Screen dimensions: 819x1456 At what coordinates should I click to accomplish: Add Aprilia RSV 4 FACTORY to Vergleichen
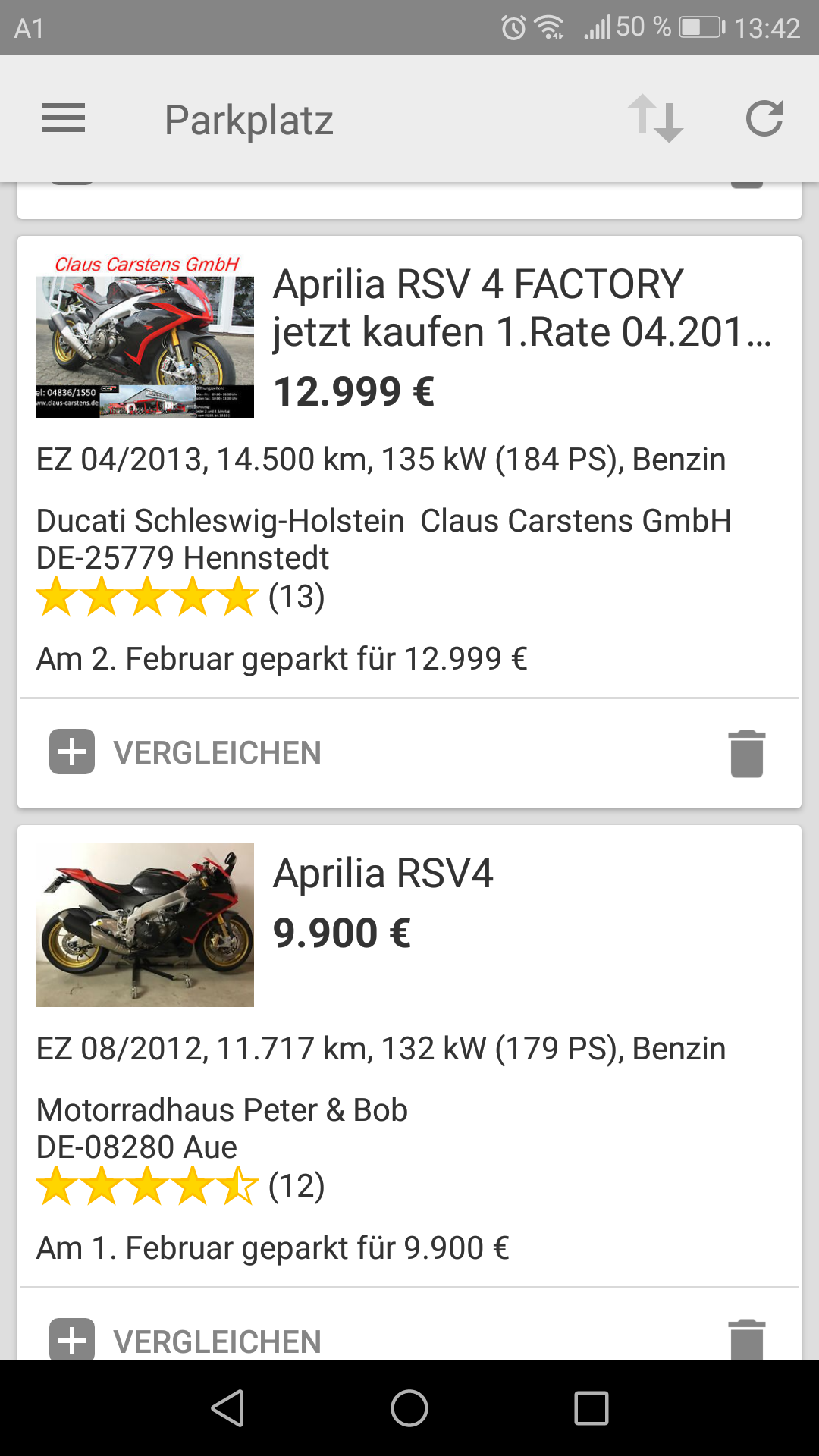point(186,752)
